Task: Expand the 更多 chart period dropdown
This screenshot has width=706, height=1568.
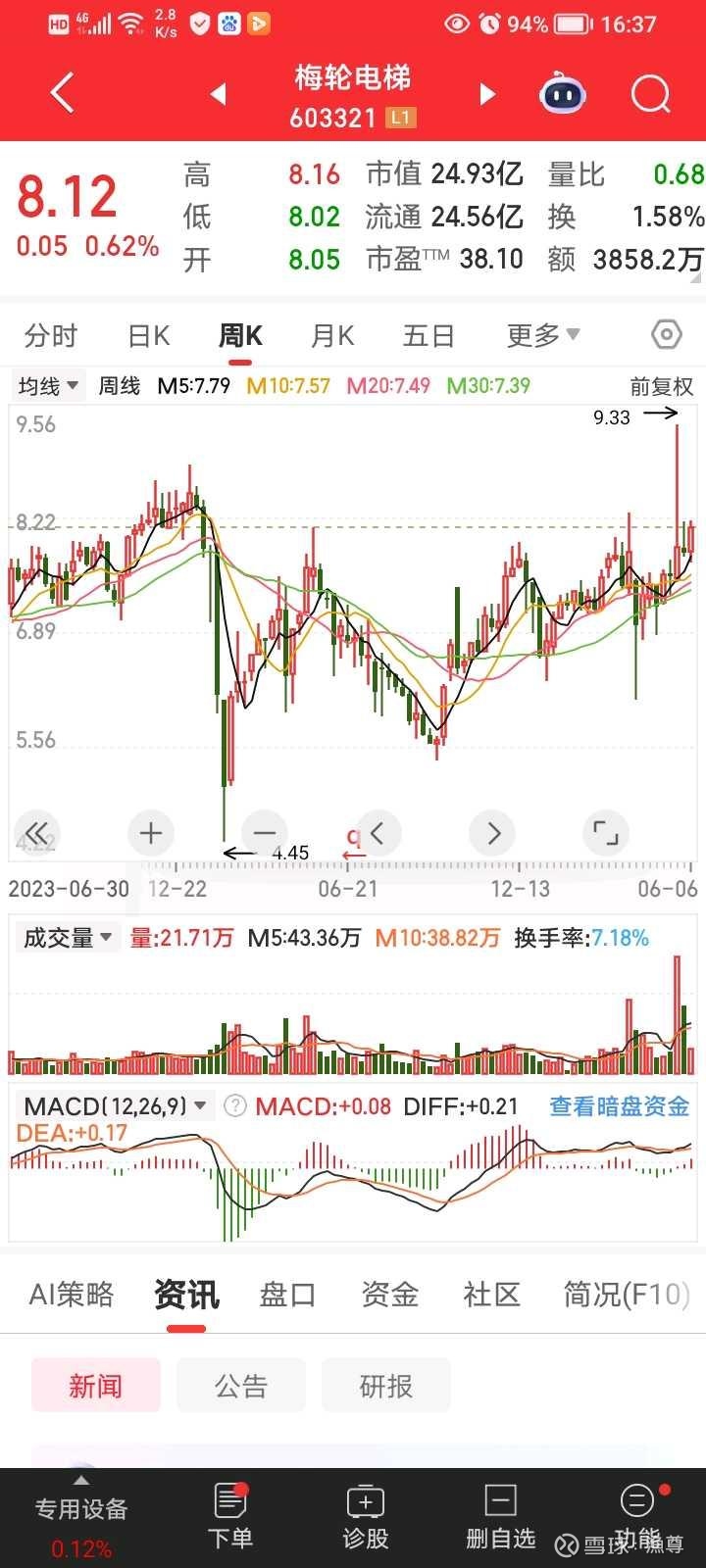Action: pos(543,336)
